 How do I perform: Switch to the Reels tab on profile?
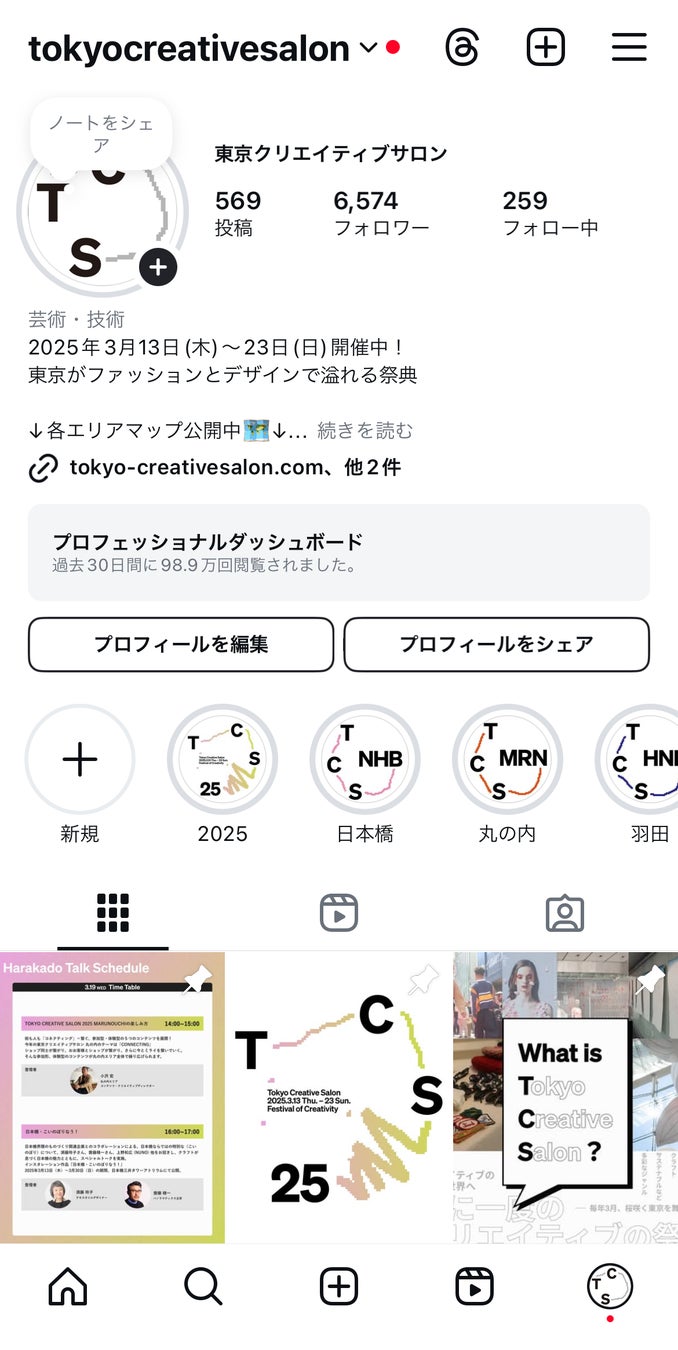click(x=339, y=913)
